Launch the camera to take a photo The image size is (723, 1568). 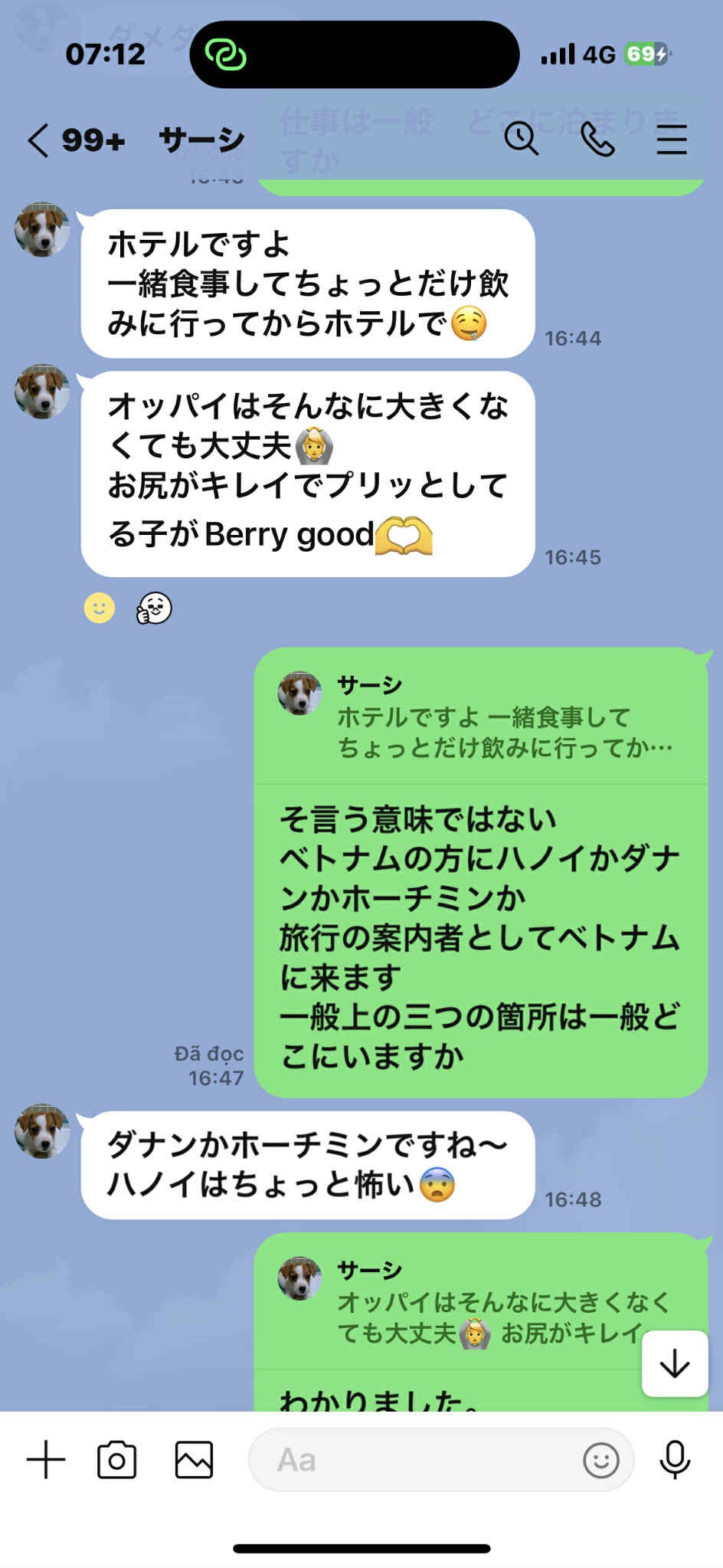(117, 1459)
